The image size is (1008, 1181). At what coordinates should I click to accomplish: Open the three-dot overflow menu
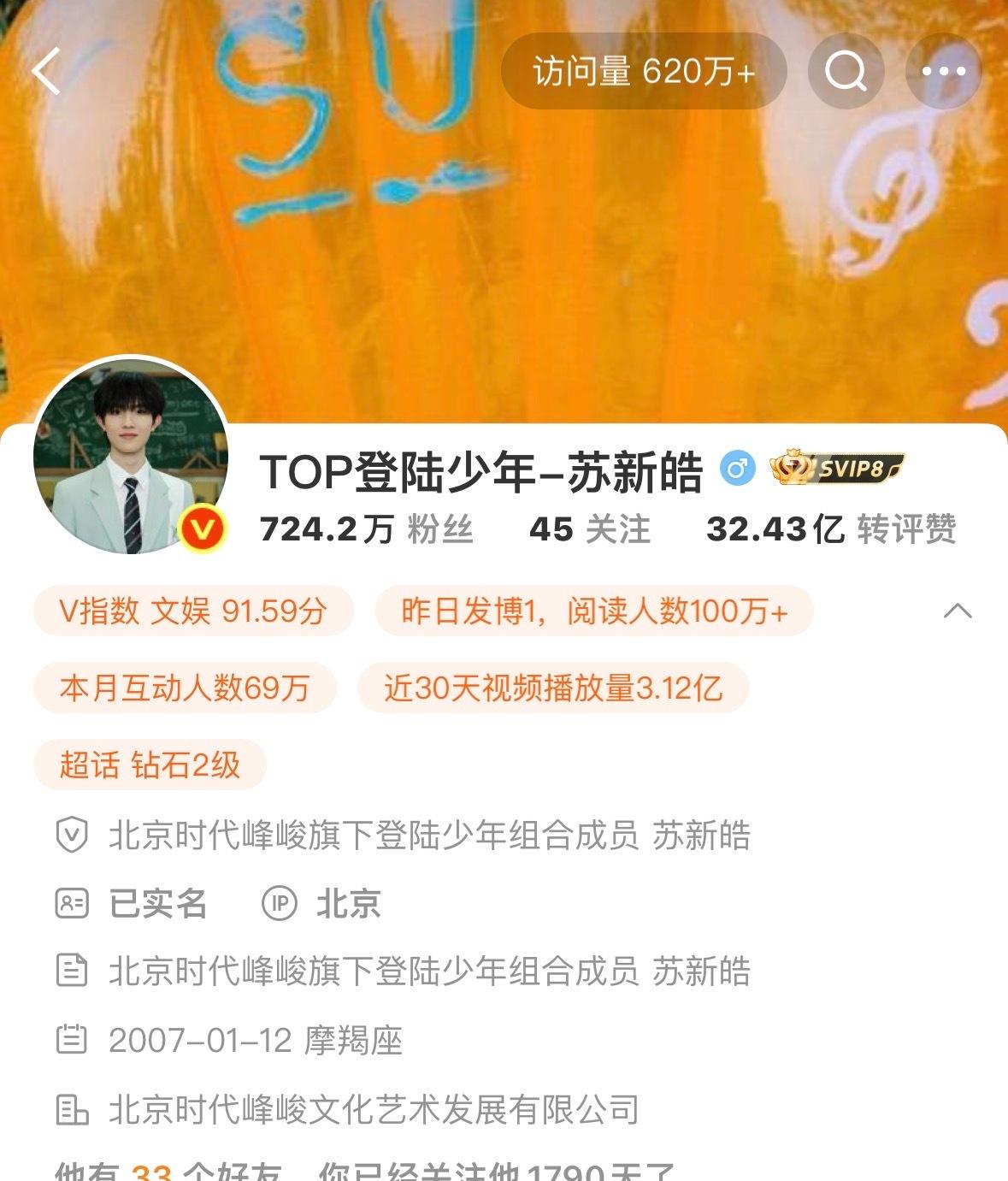pyautogui.click(x=943, y=71)
